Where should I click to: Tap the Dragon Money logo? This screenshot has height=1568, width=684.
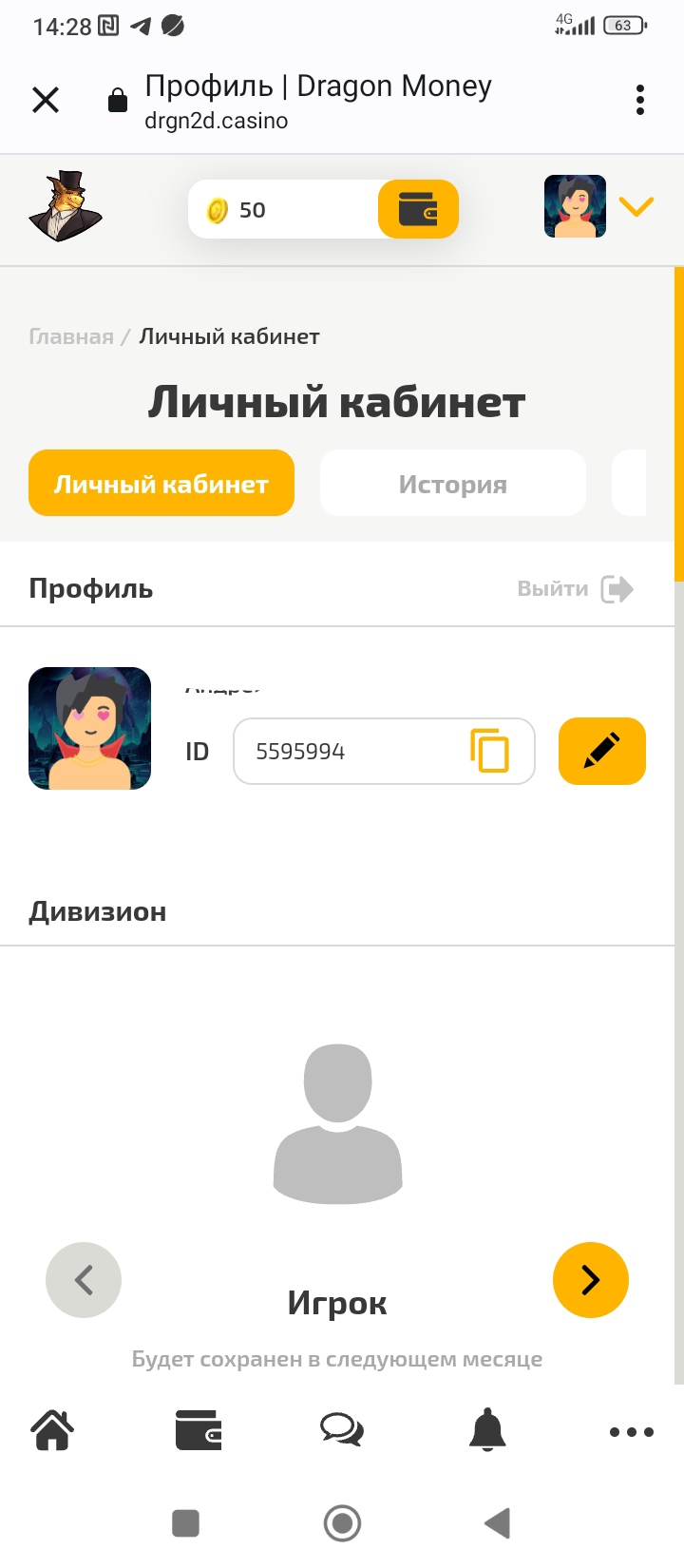65,206
